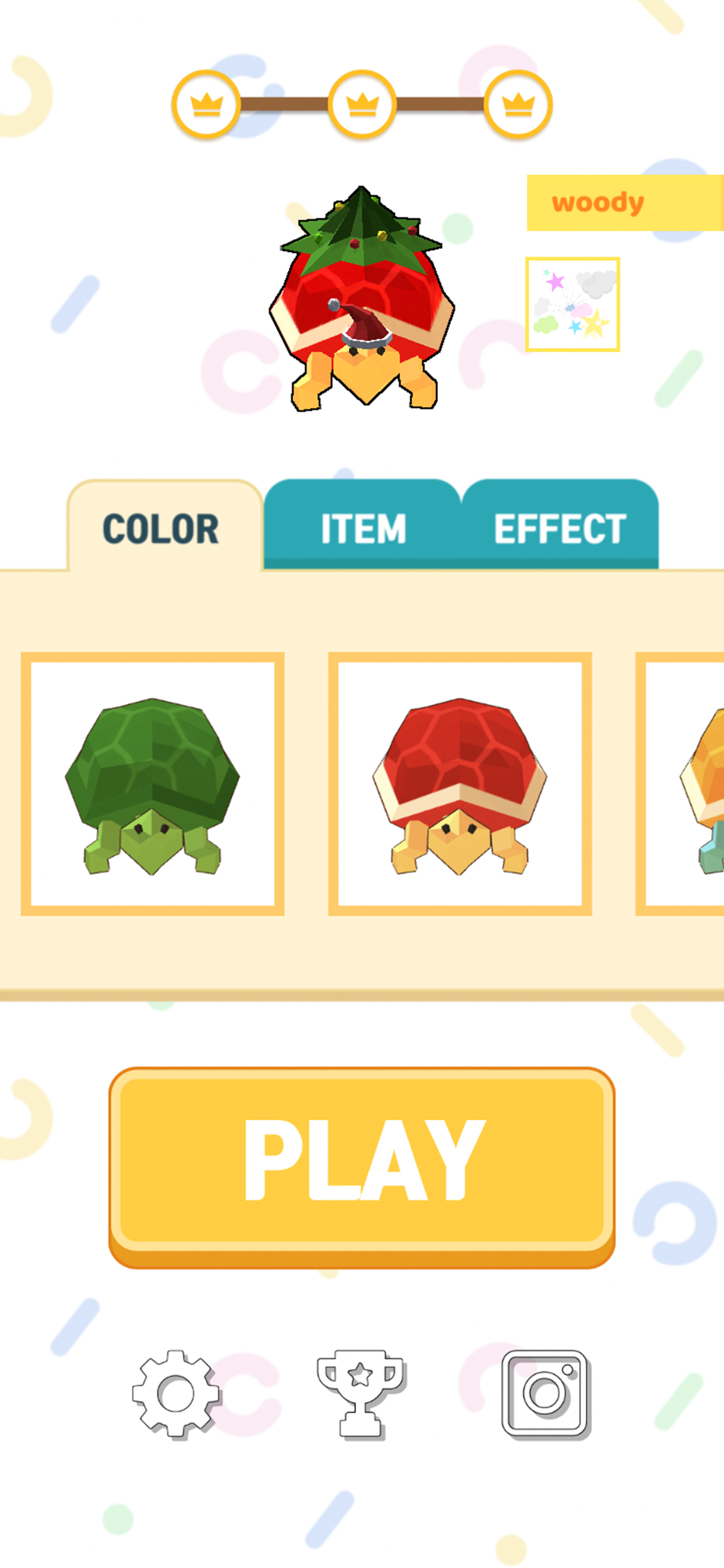Image resolution: width=724 pixels, height=1568 pixels.
Task: Tap the stars and clouds effect preview
Action: [x=572, y=304]
